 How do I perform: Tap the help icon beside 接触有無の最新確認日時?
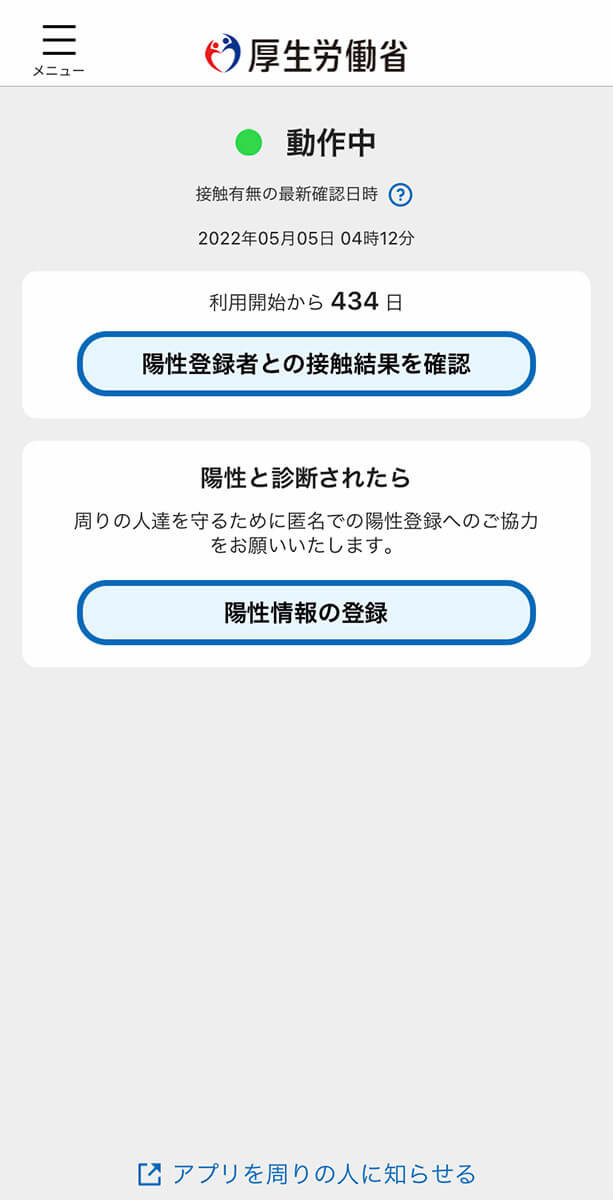[400, 195]
